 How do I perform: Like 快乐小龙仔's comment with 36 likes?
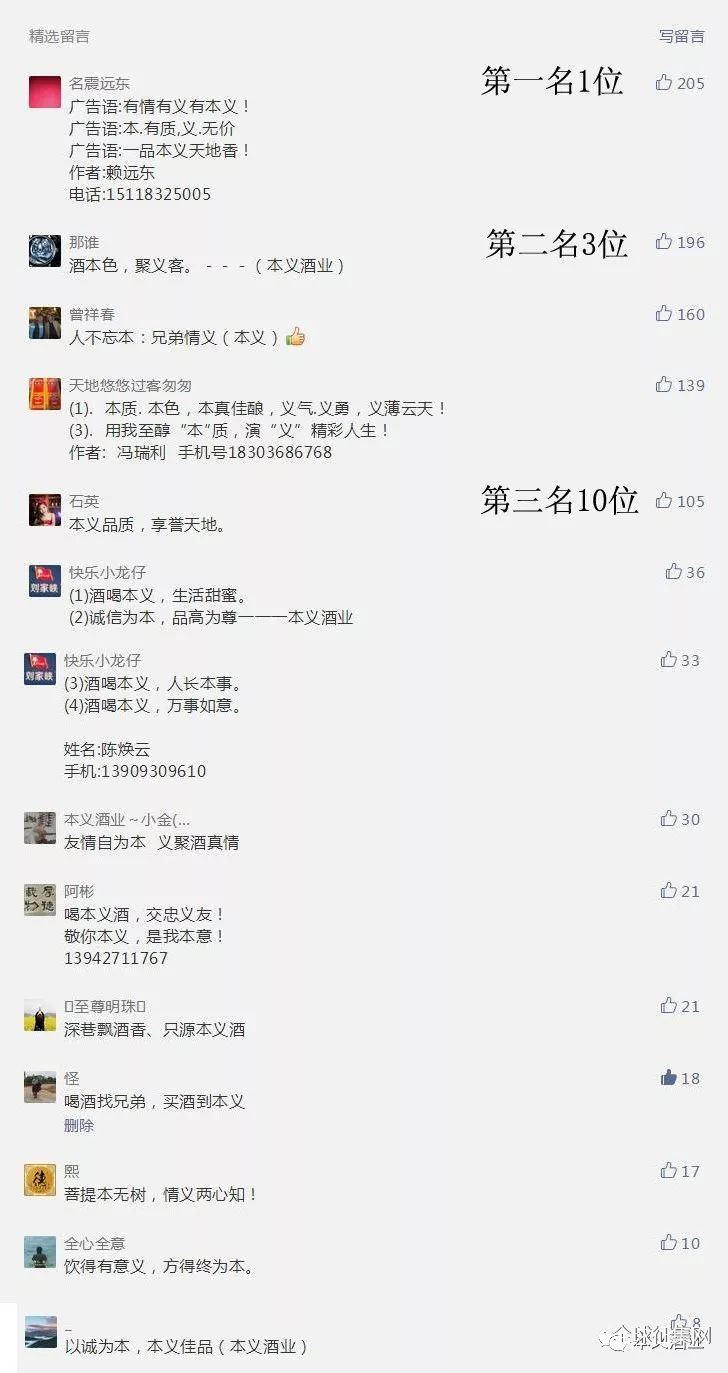674,572
